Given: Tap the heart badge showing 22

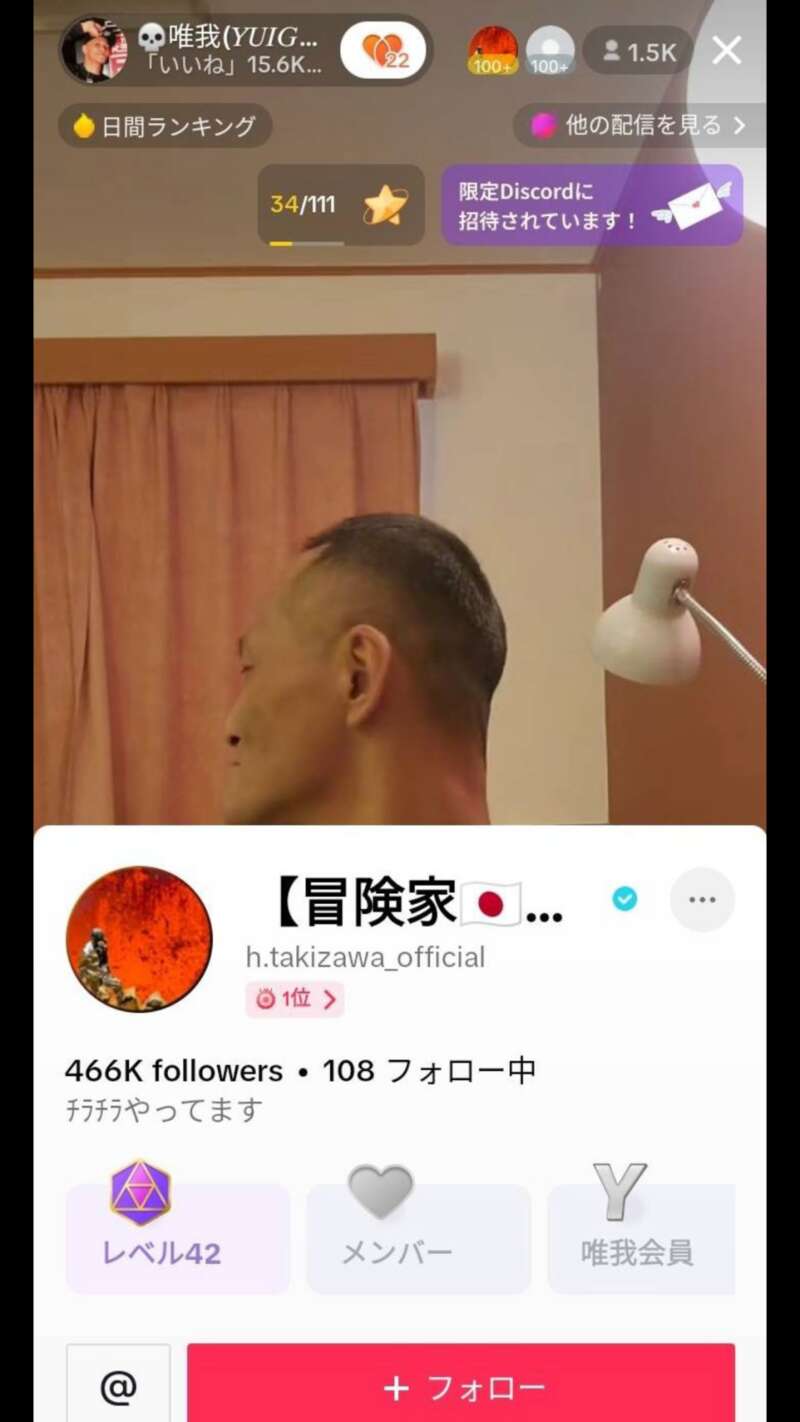Looking at the screenshot, I should point(383,50).
